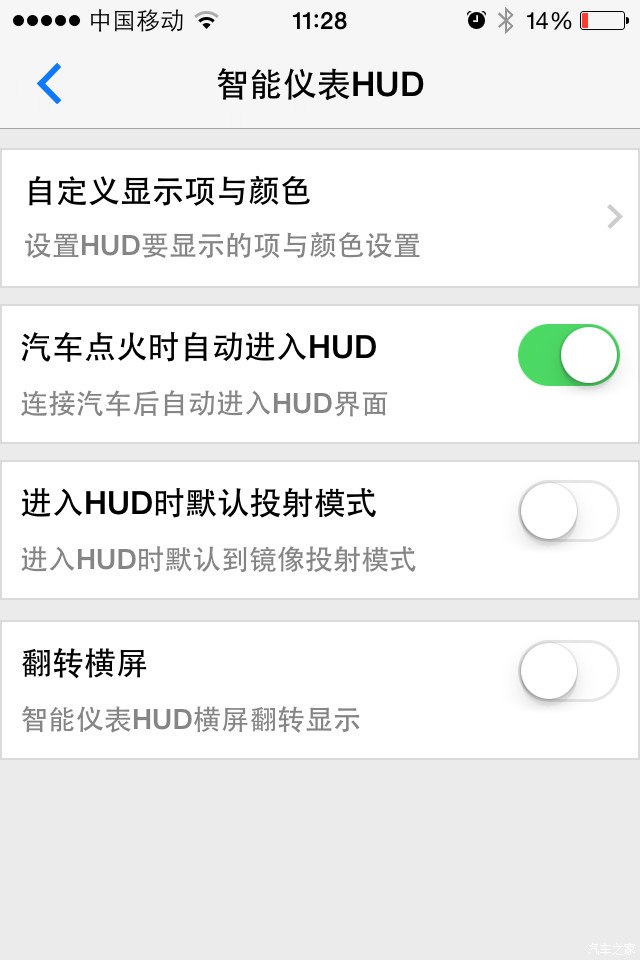Open 自定义显示项与颜色 settings row
This screenshot has height=960, width=640.
click(320, 218)
